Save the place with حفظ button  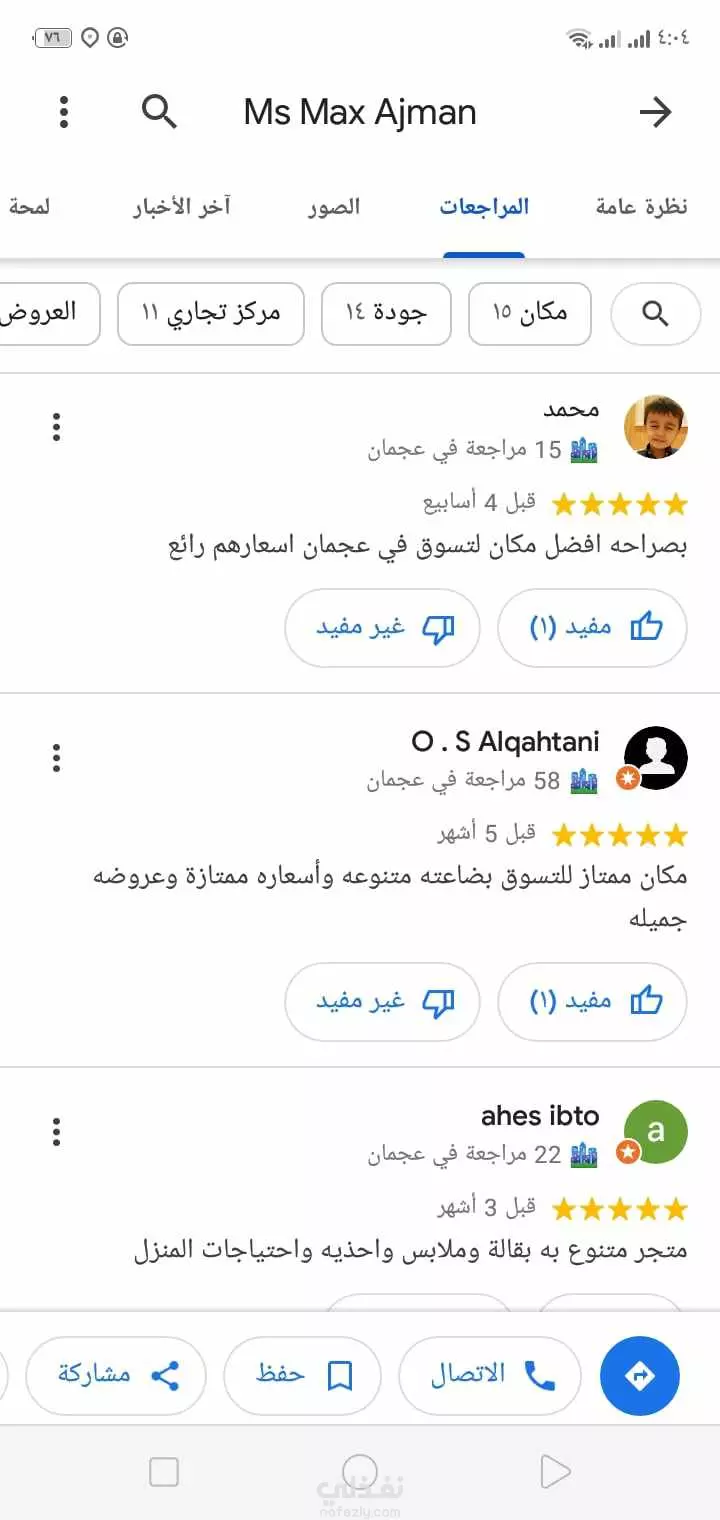303,1376
